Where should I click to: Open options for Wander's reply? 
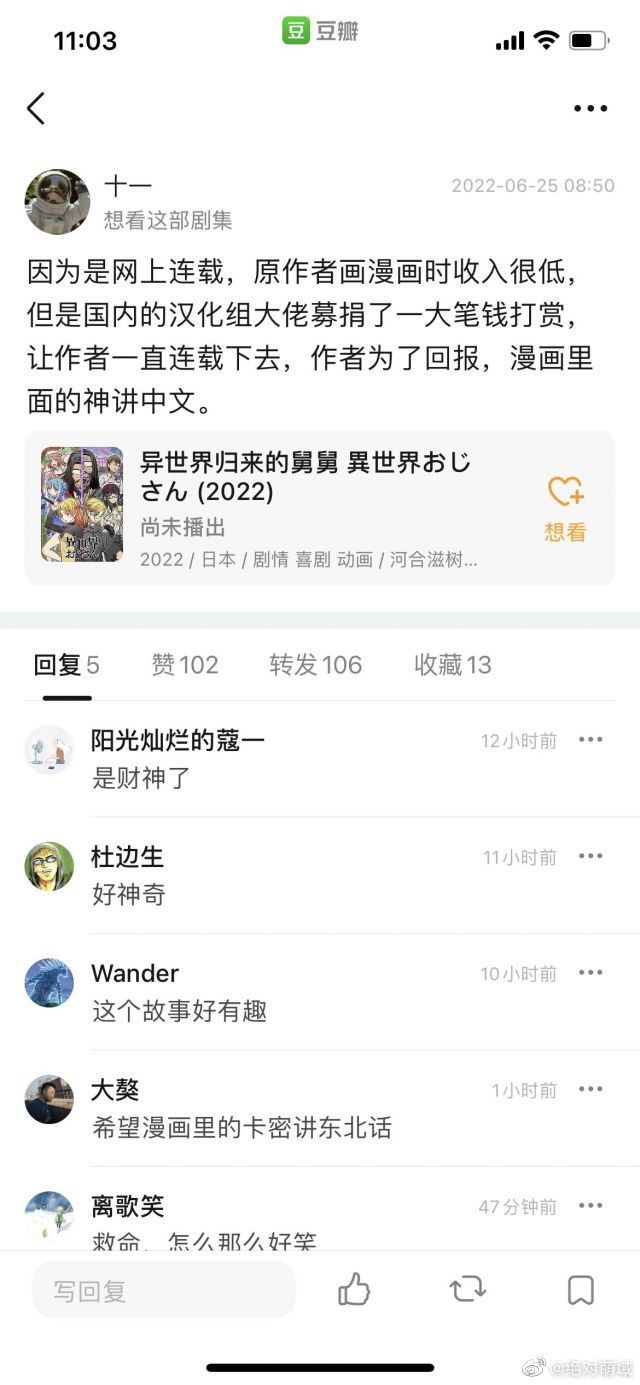coord(591,973)
